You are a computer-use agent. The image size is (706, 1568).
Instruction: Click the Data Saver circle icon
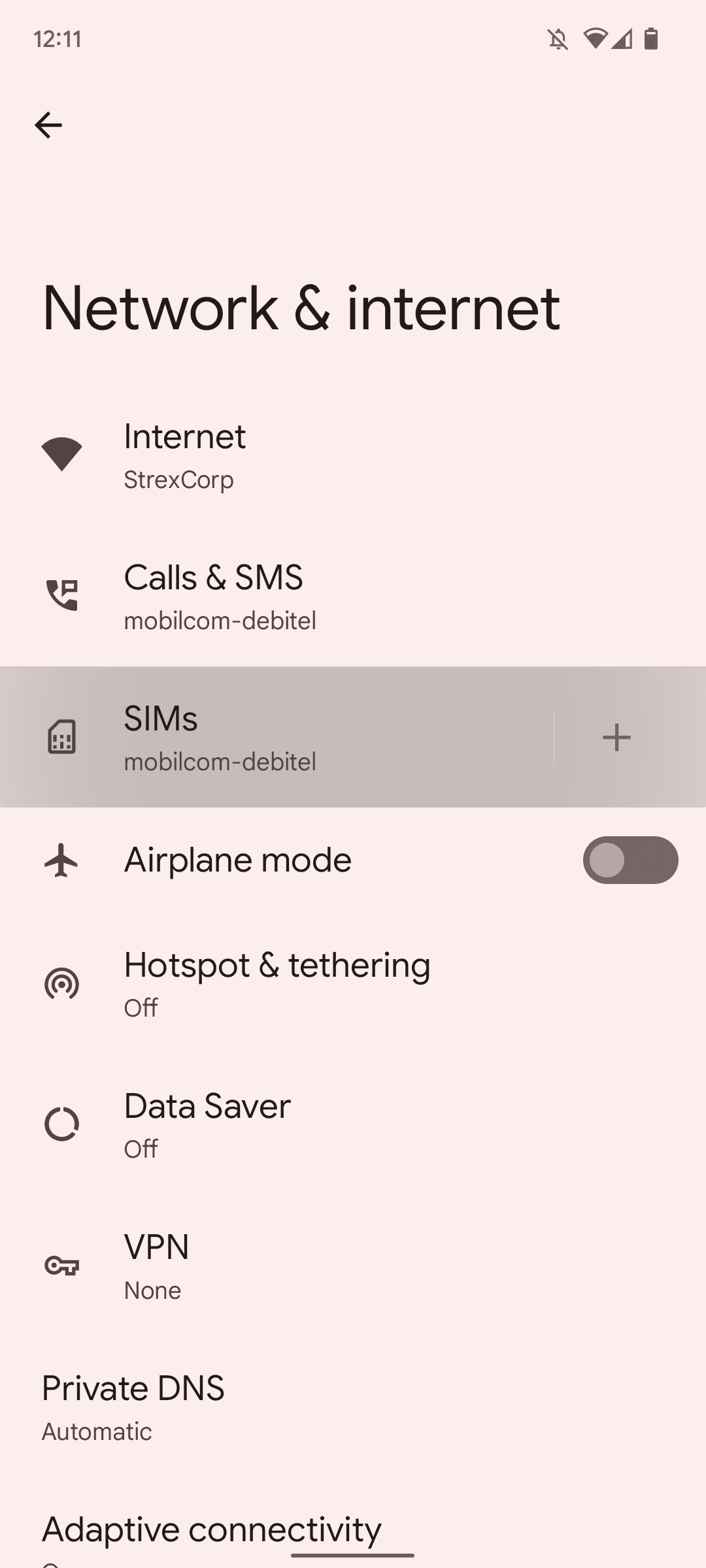point(63,1125)
